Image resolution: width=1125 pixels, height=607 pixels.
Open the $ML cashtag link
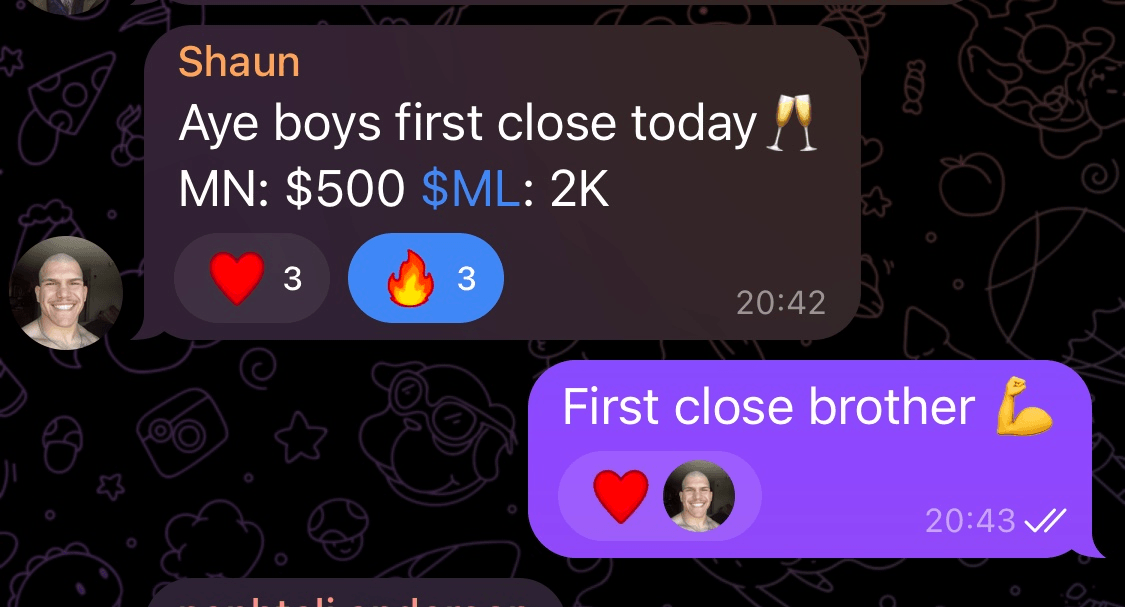pos(471,188)
